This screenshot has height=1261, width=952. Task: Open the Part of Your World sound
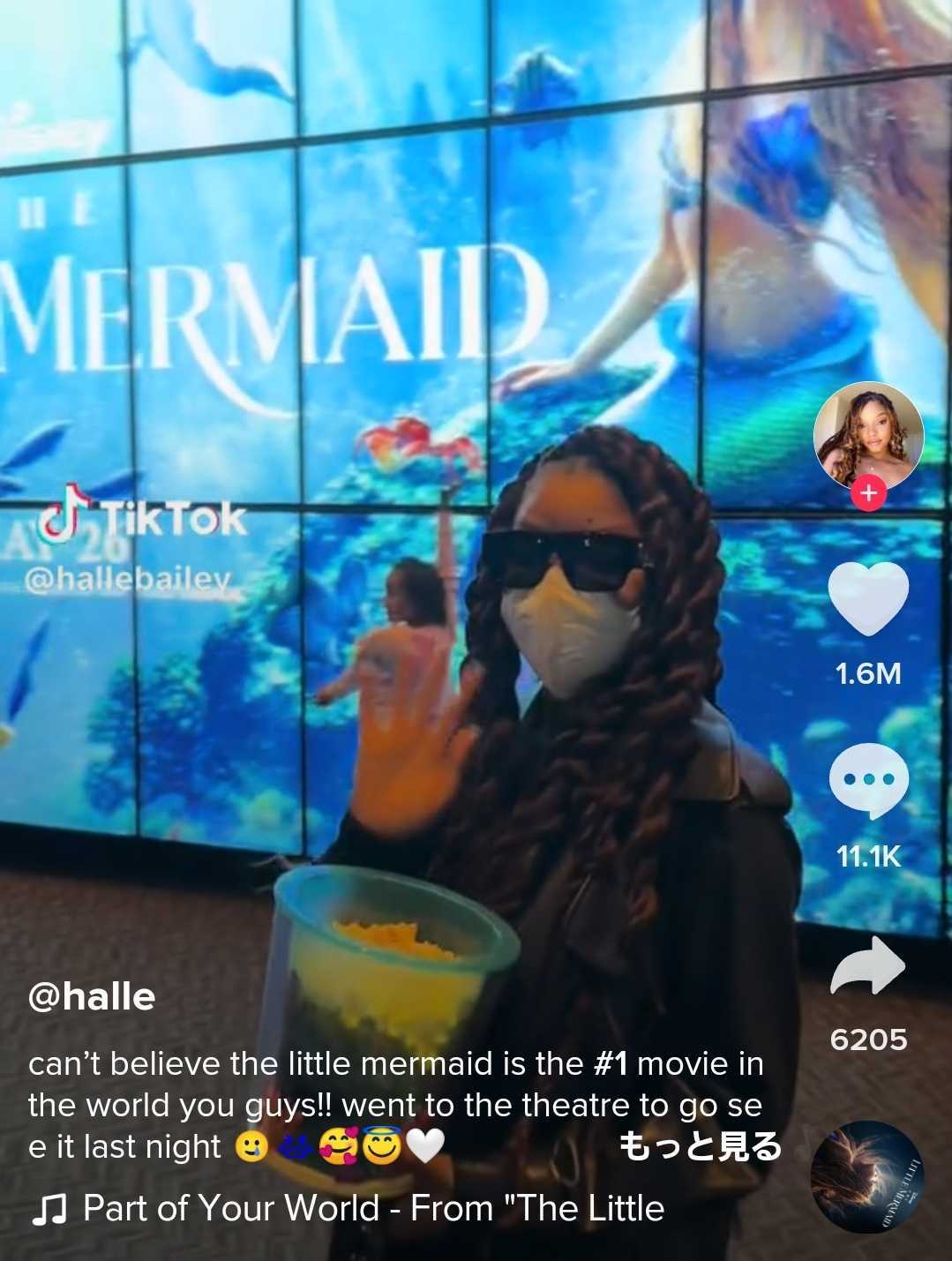coord(371,1208)
